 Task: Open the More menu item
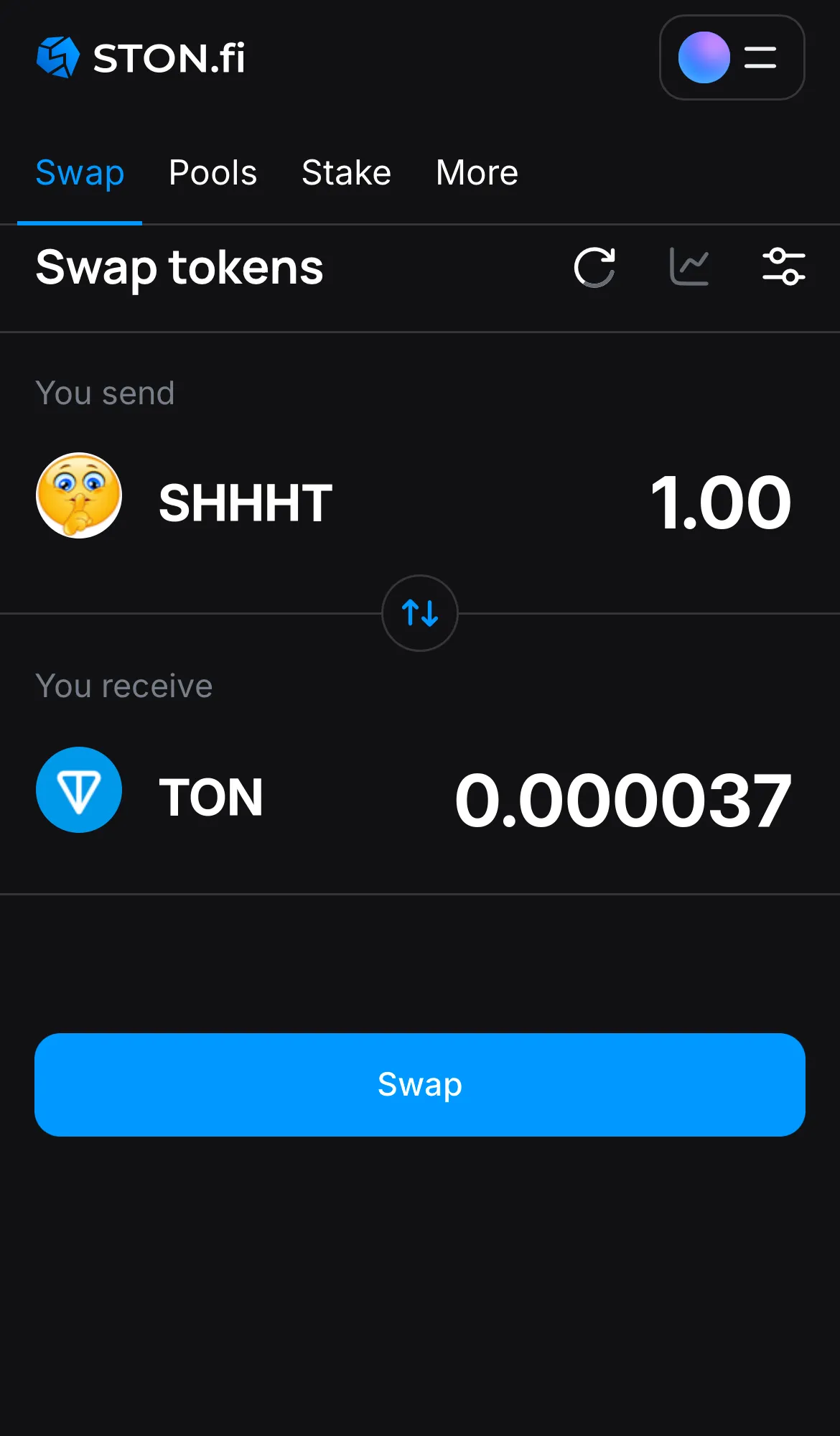tap(476, 172)
